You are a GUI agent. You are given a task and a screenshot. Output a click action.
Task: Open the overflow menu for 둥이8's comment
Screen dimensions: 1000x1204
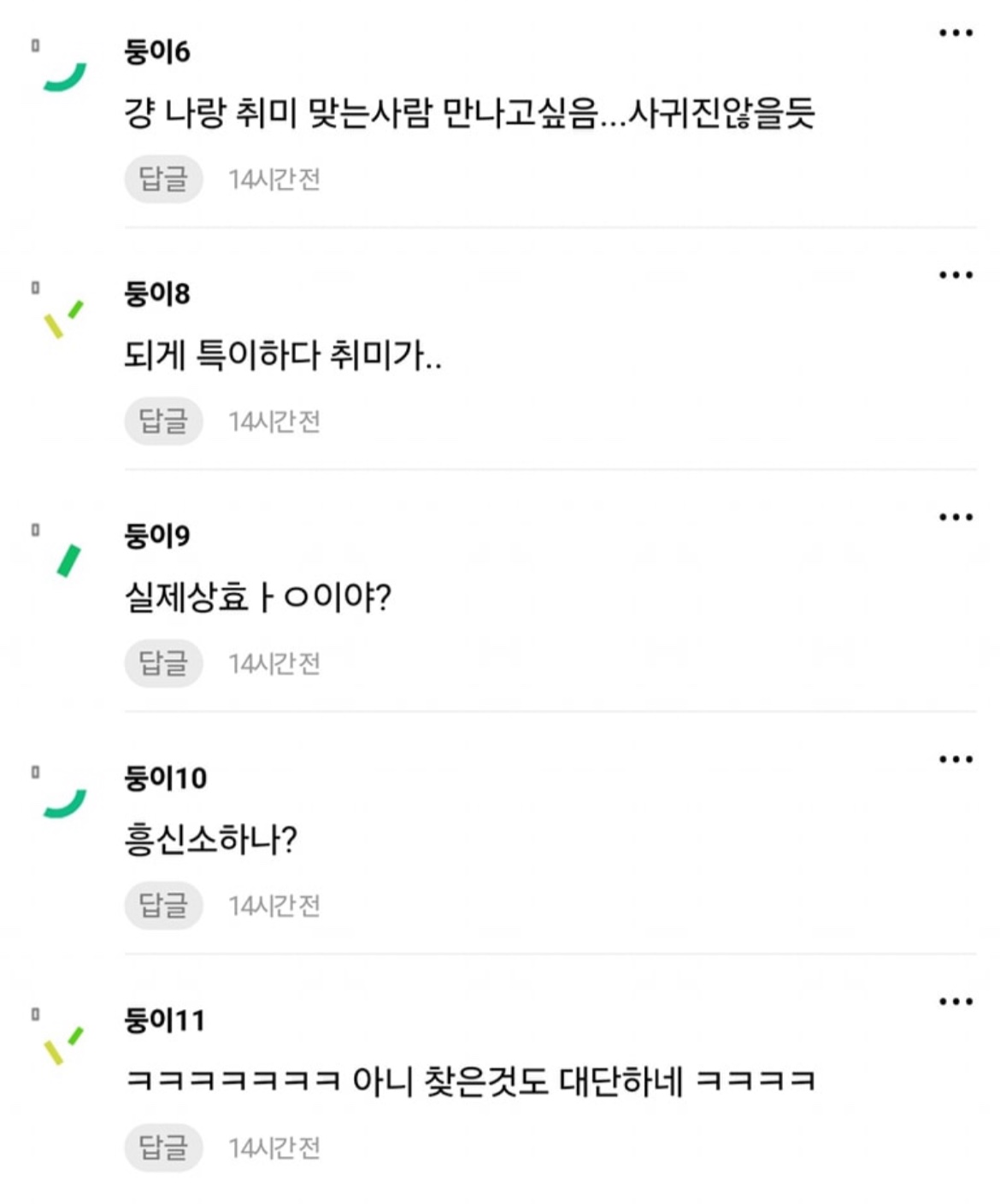pos(955,275)
